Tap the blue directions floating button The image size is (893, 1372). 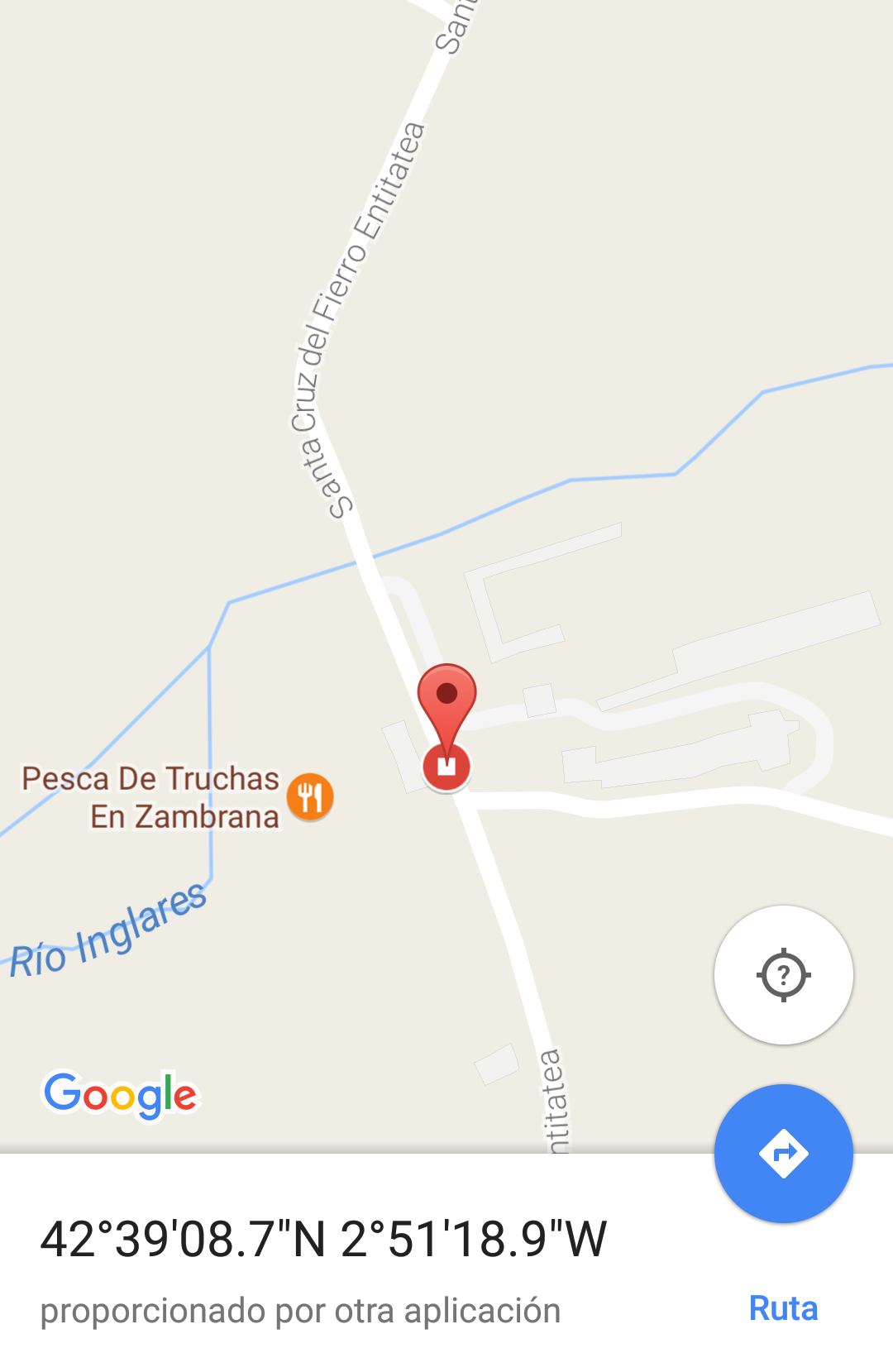(783, 1153)
